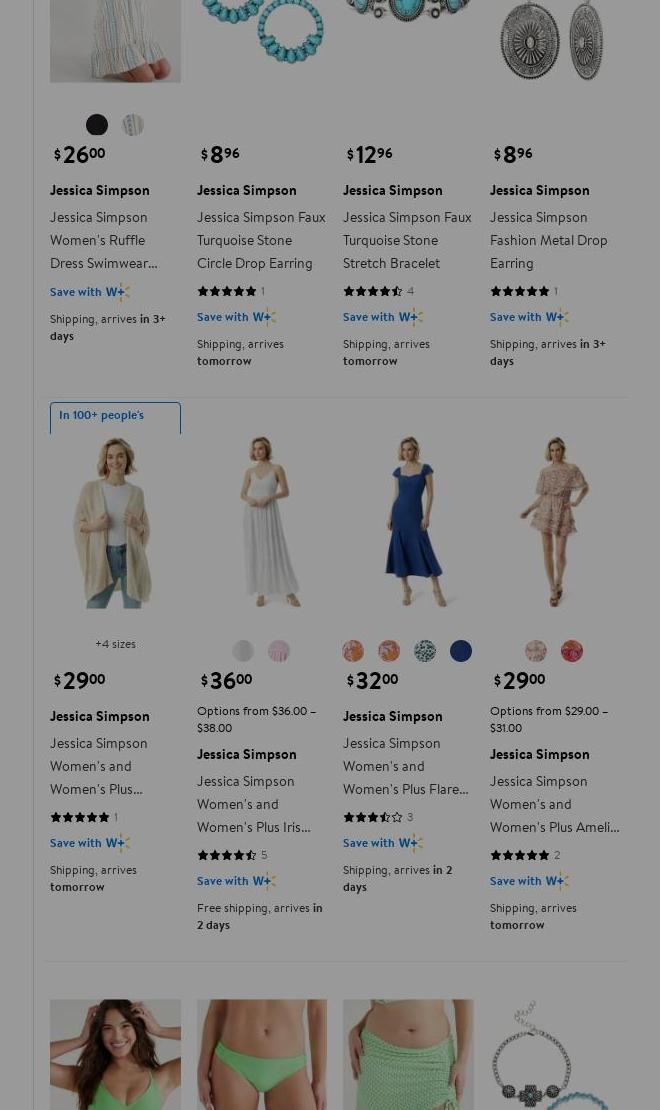
Task: Select the navy blue swatch for the Flare dress
Action: tap(461, 651)
